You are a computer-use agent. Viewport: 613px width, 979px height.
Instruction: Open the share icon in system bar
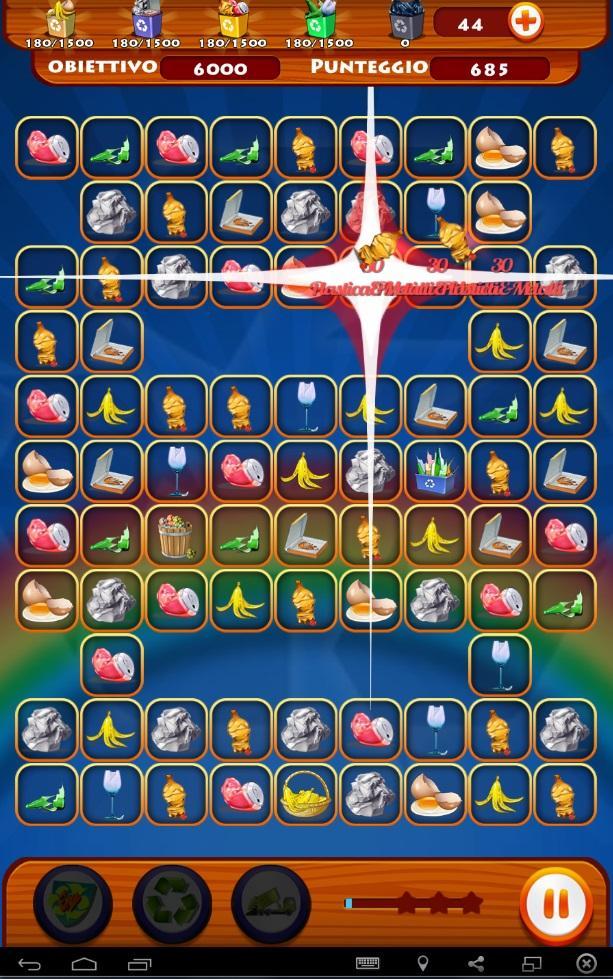(x=476, y=964)
